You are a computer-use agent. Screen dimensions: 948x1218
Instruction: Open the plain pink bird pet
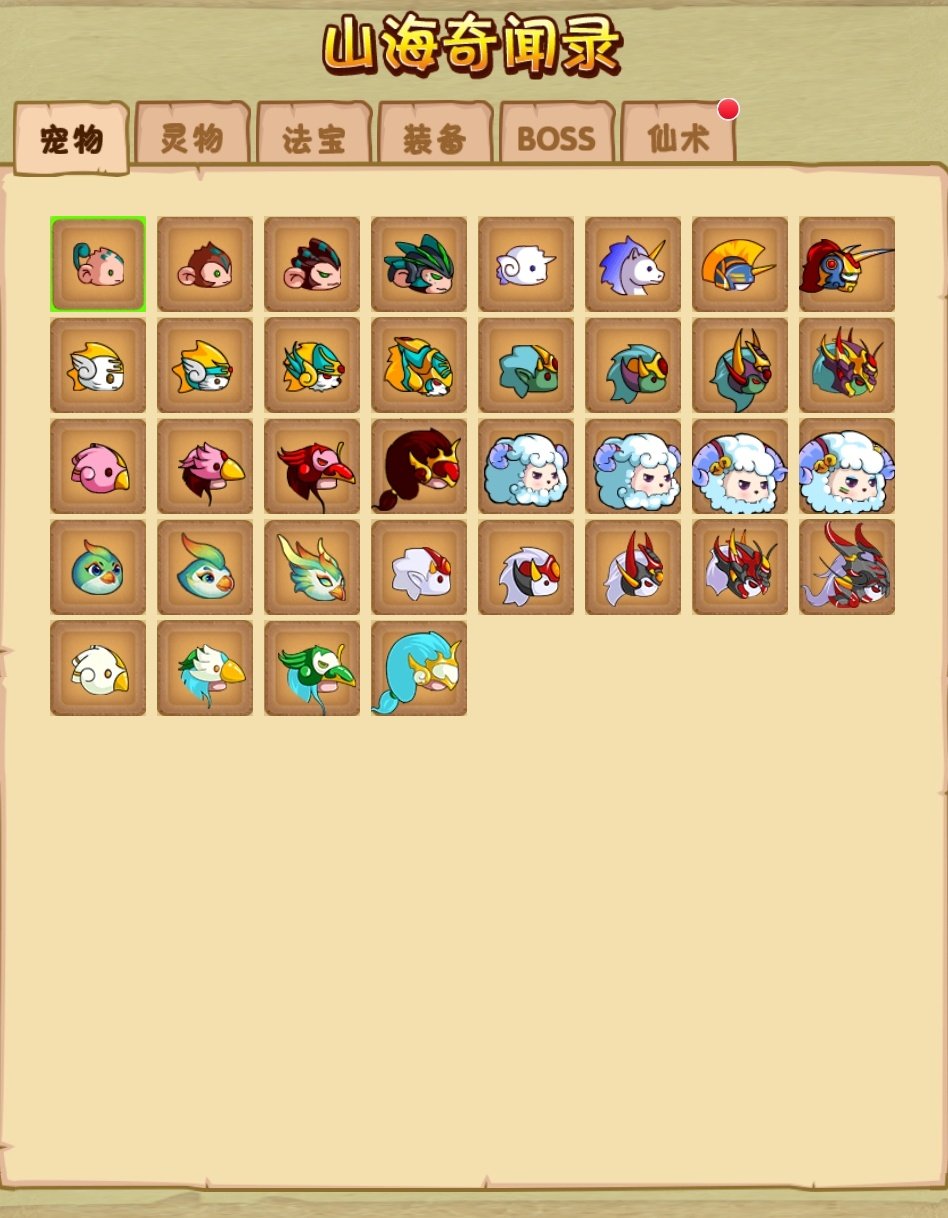pyautogui.click(x=98, y=467)
